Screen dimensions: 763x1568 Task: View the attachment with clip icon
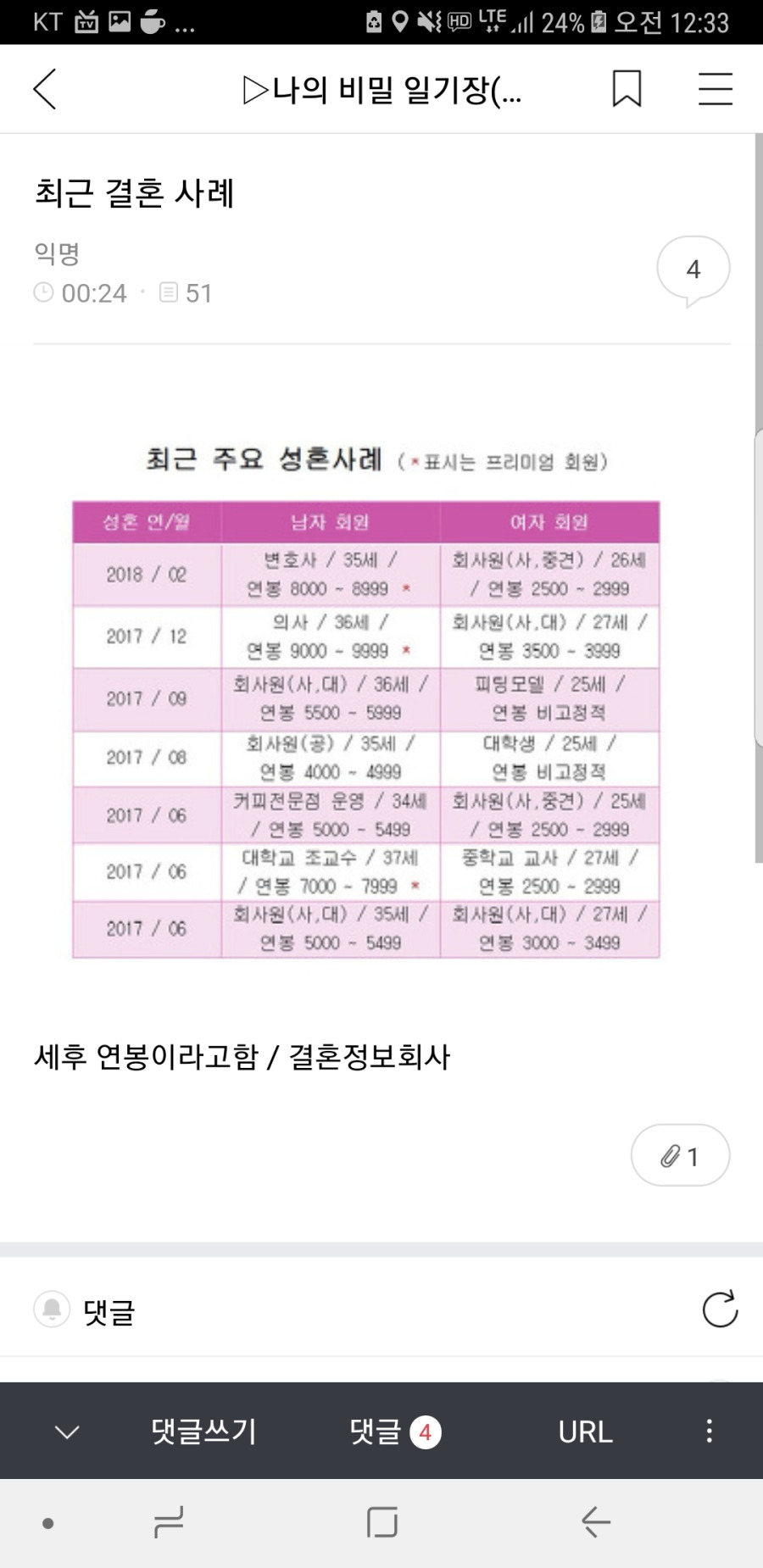[x=680, y=1155]
